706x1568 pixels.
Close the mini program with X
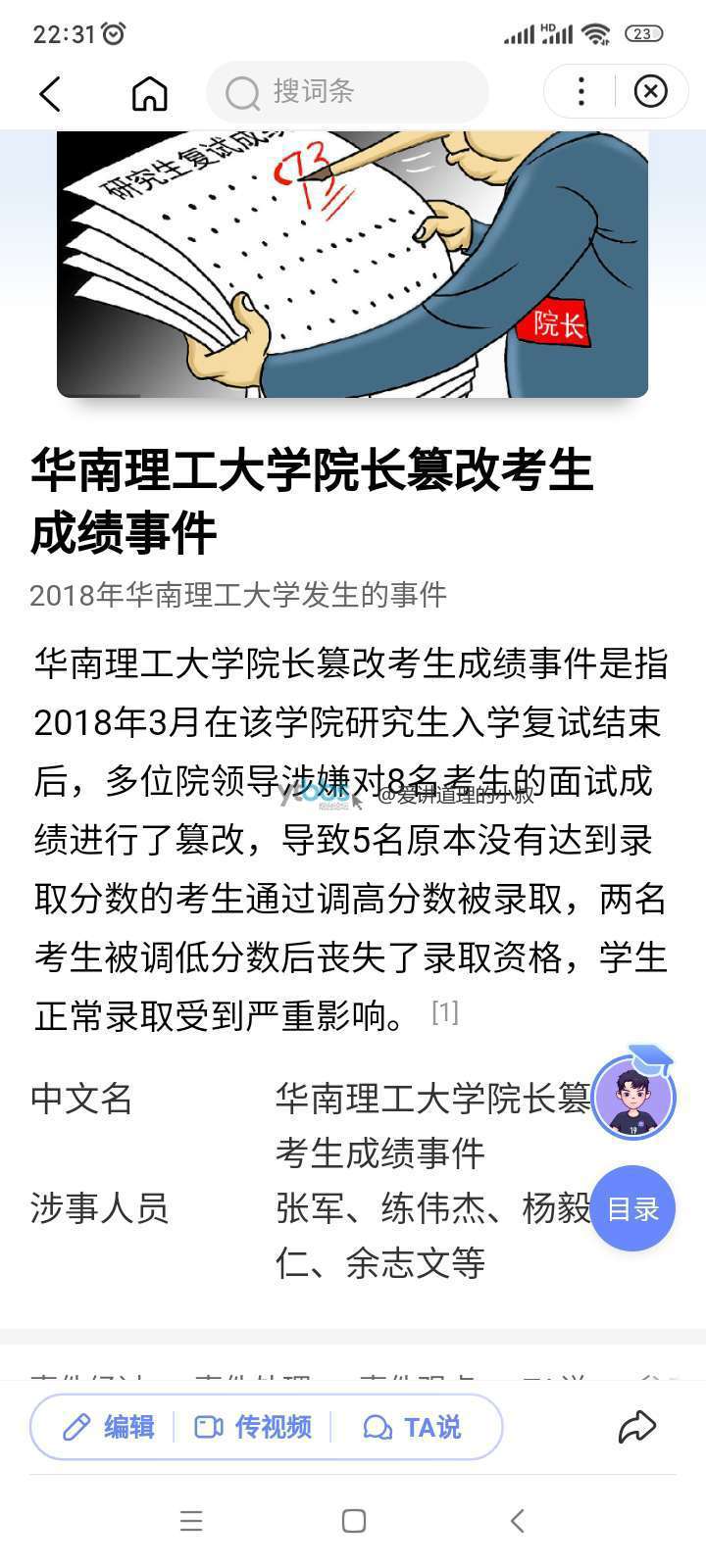pyautogui.click(x=650, y=92)
